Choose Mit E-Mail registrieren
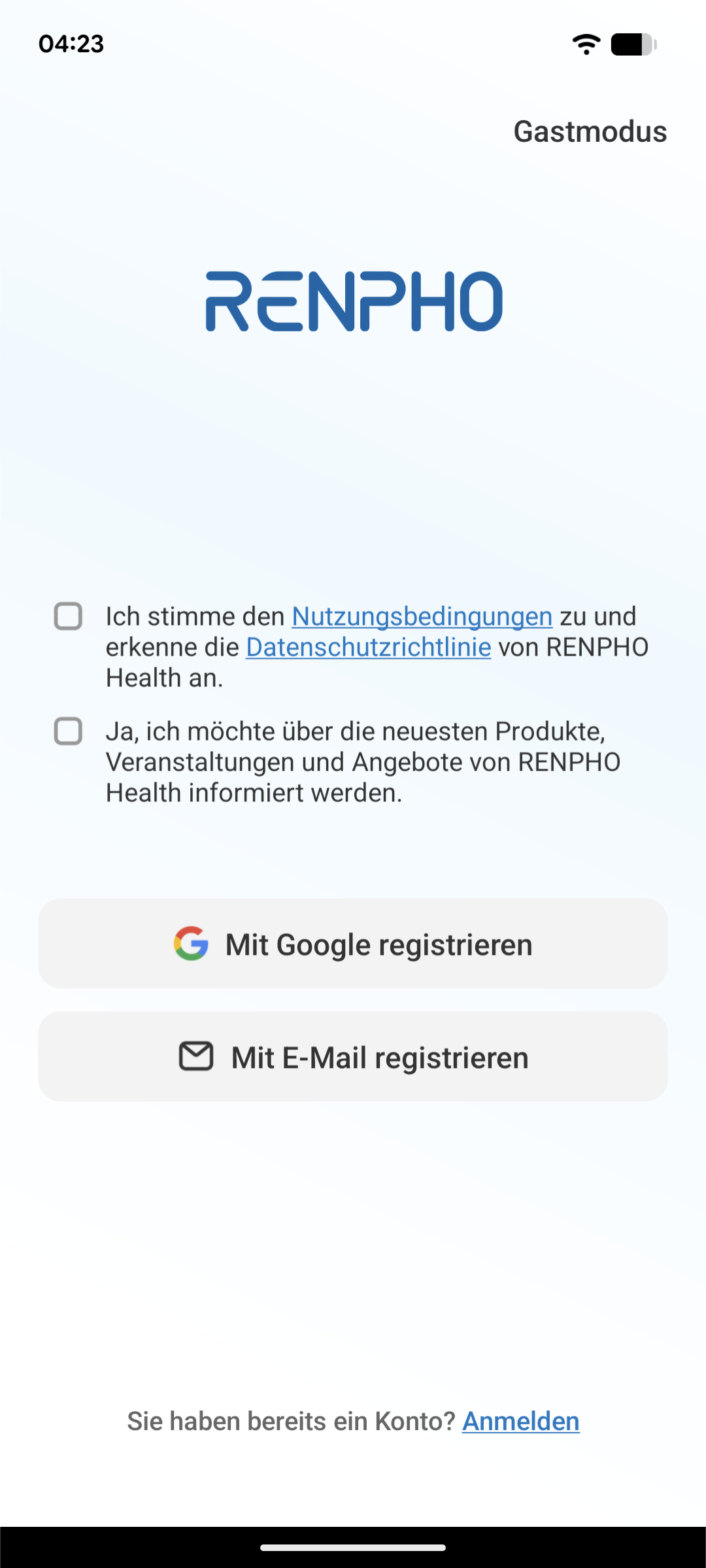 353,1057
